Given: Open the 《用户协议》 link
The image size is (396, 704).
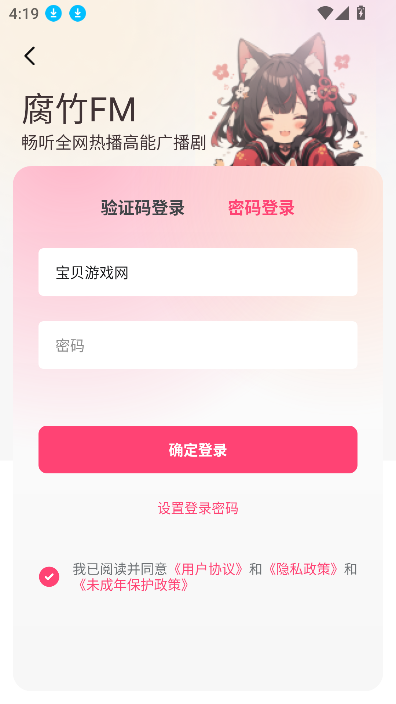Looking at the screenshot, I should pos(208,569).
